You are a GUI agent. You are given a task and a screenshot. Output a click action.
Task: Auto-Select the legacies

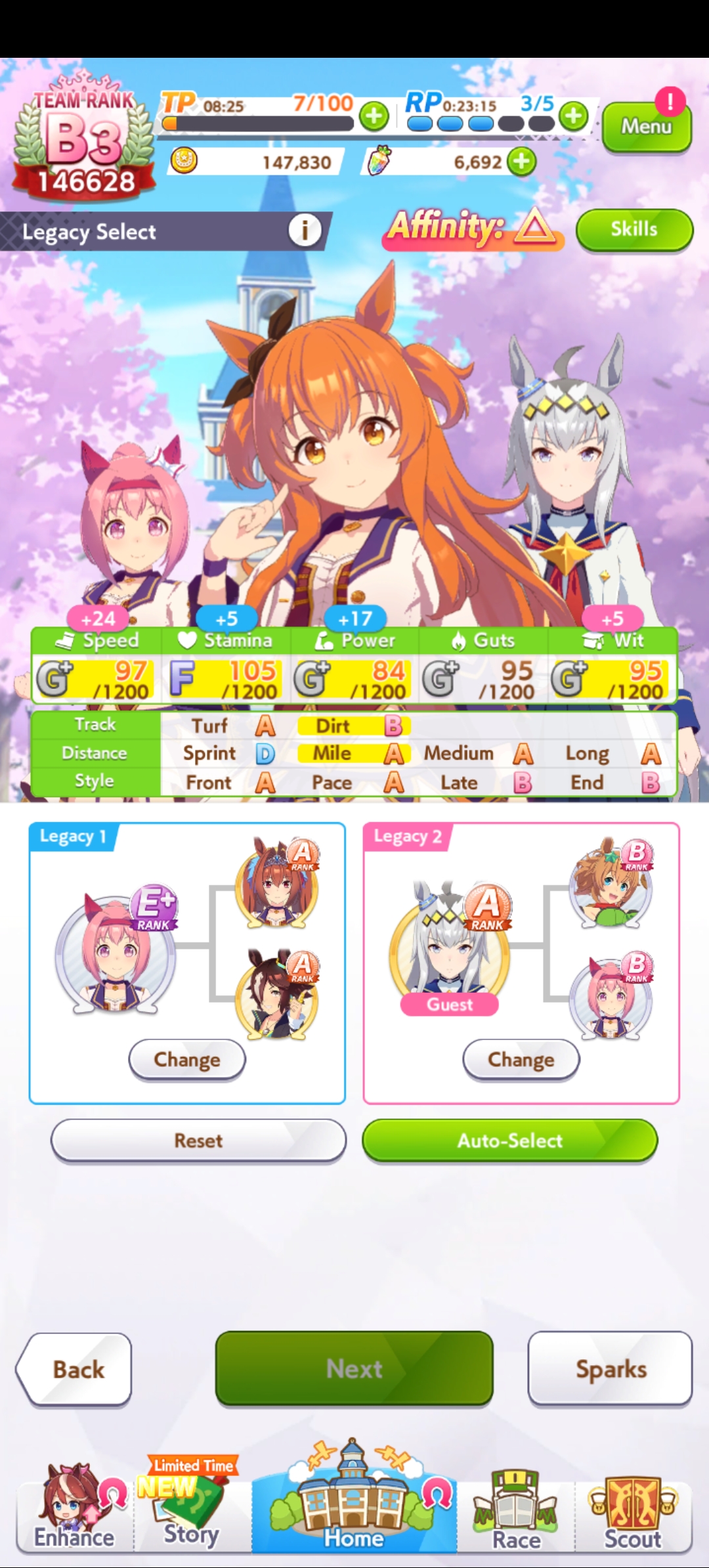click(510, 1141)
